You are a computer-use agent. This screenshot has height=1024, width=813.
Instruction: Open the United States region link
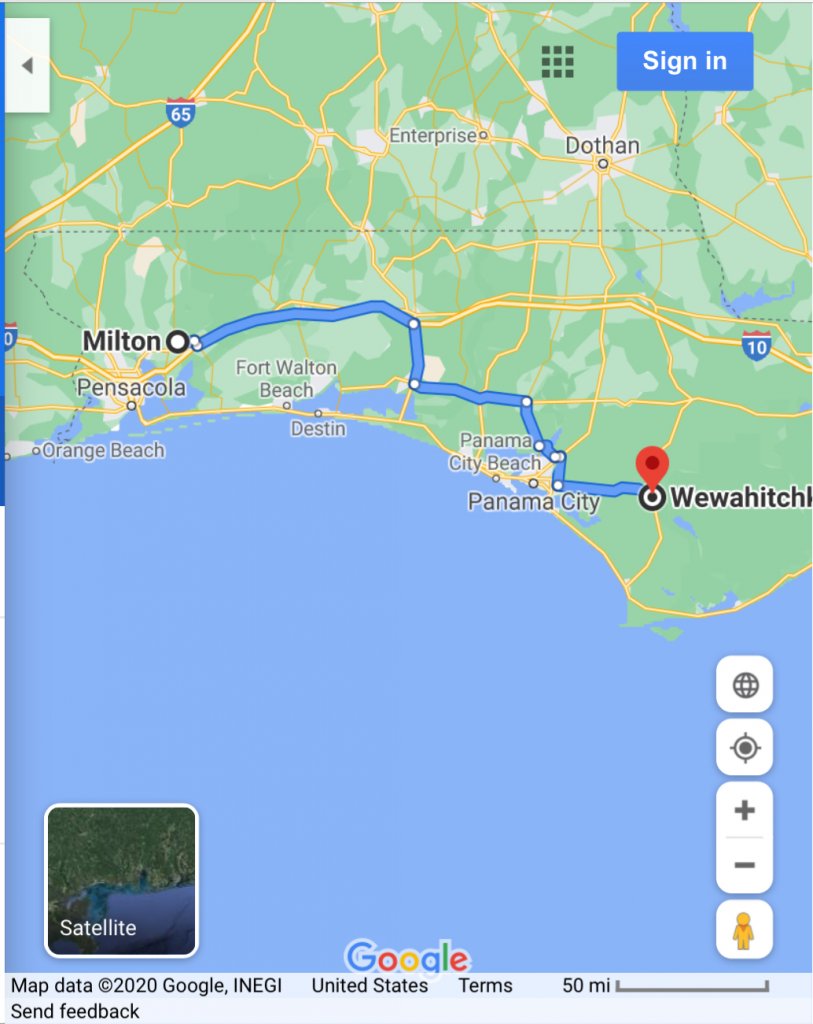[x=369, y=985]
